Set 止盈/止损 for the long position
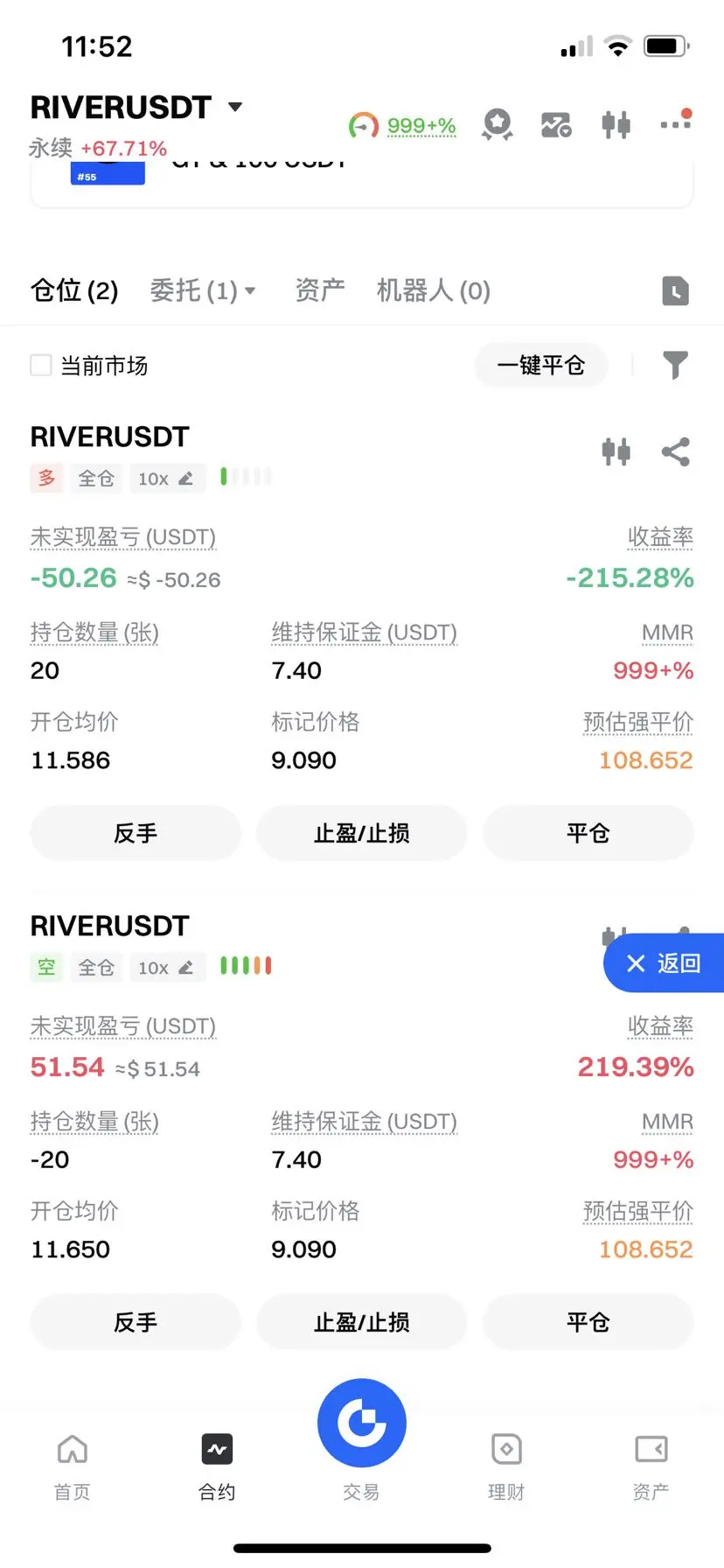 (362, 833)
